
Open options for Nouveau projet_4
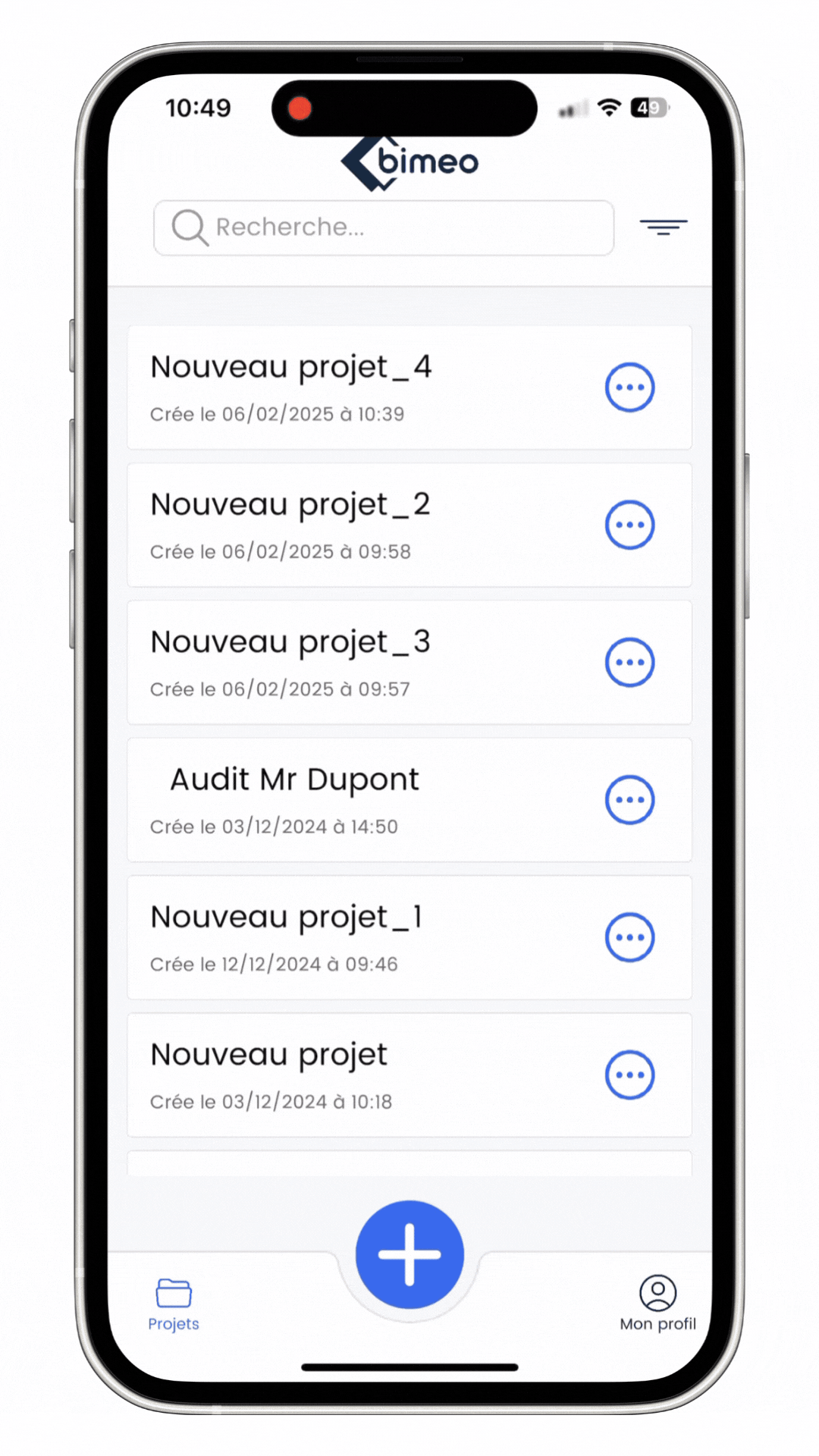pos(629,388)
